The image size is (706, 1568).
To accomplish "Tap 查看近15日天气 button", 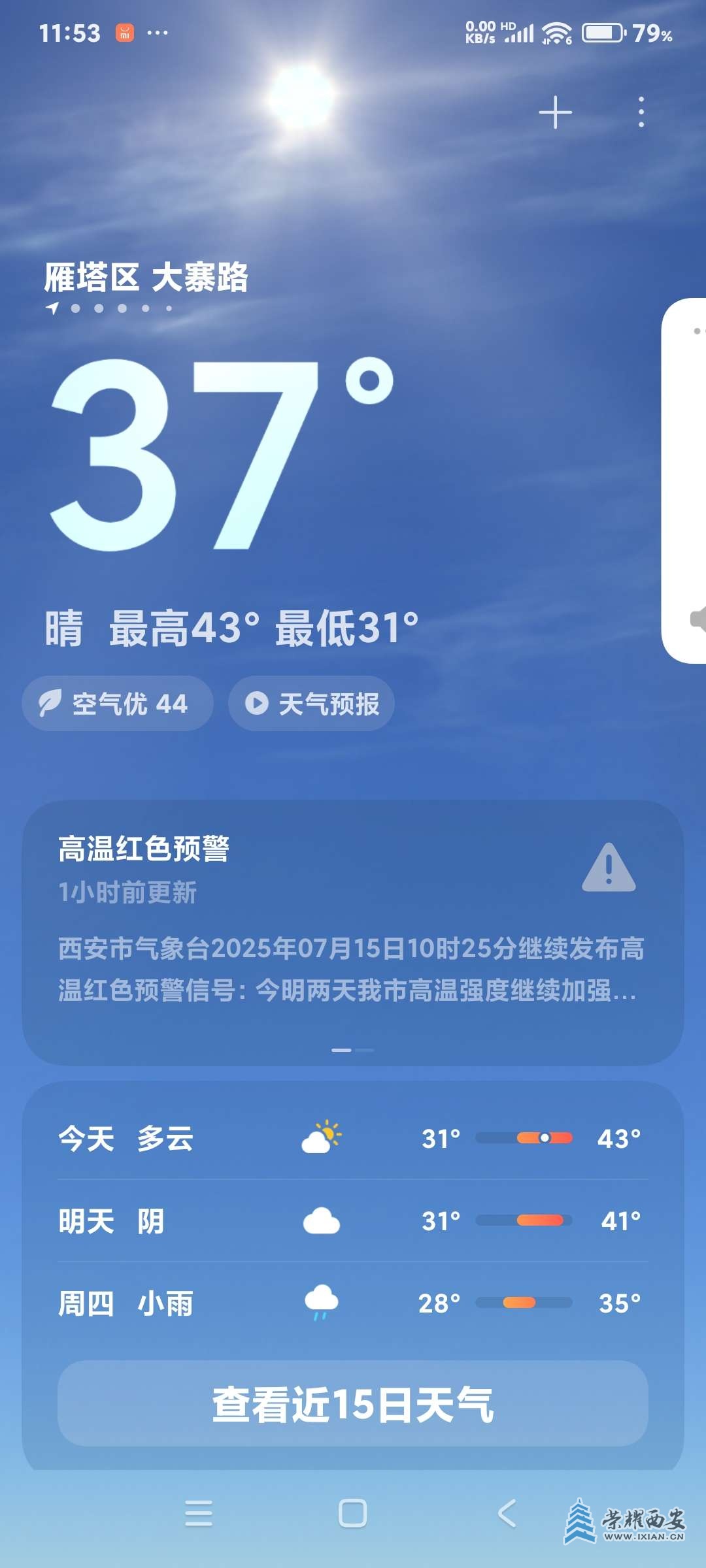I will 353,1403.
